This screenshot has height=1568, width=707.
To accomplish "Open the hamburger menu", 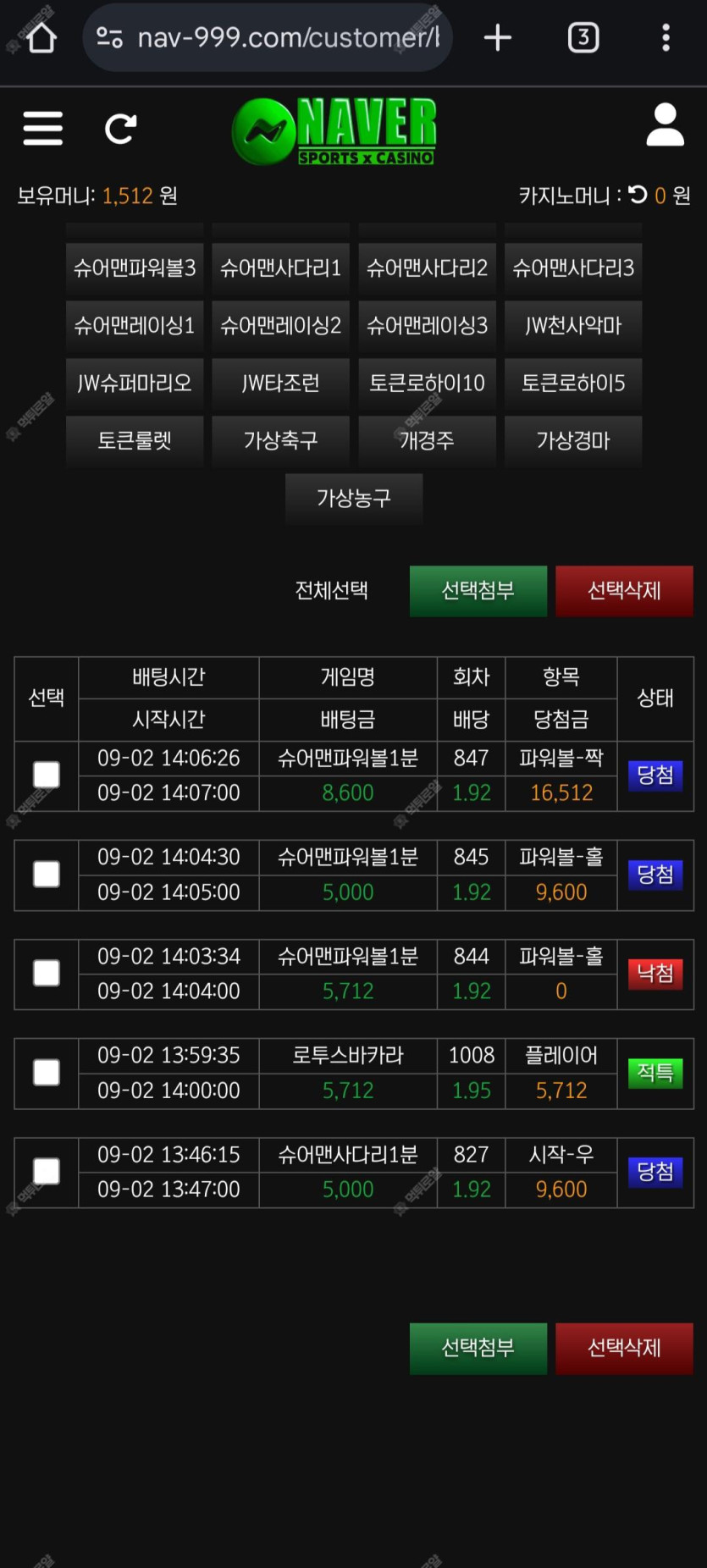I will tap(43, 129).
